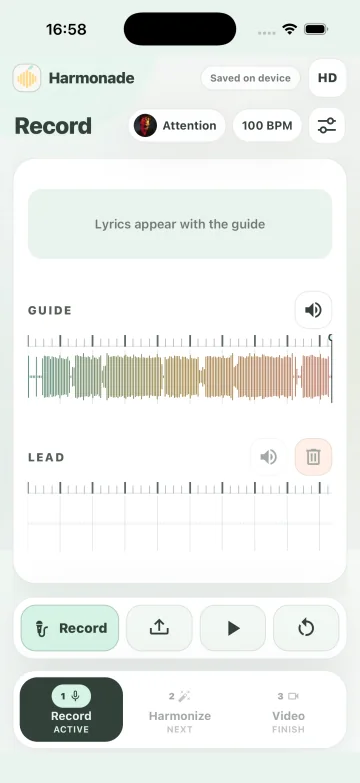Select the active Record step tab
The height and width of the screenshot is (783, 360).
71,710
